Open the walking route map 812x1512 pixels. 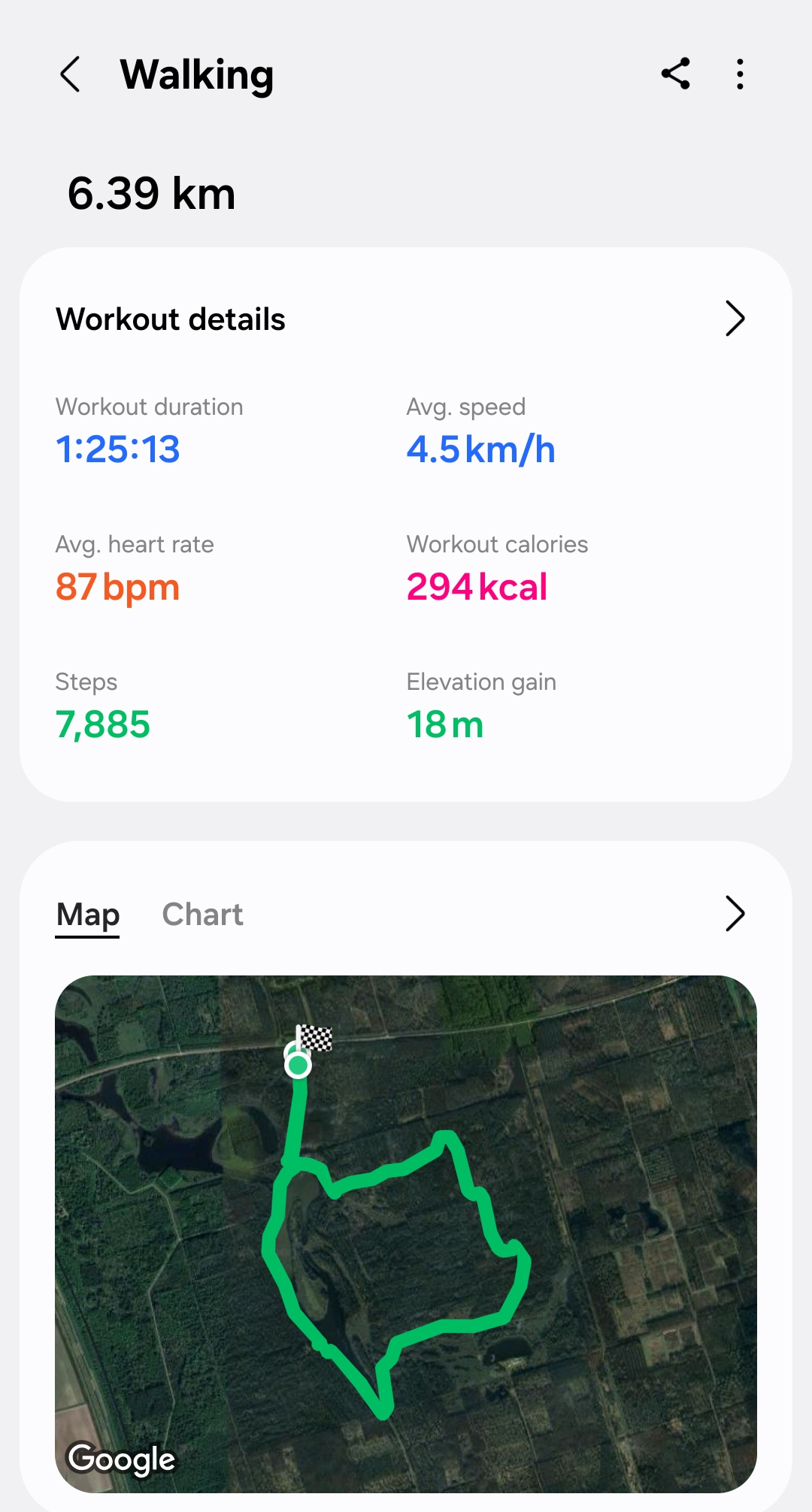406,1234
